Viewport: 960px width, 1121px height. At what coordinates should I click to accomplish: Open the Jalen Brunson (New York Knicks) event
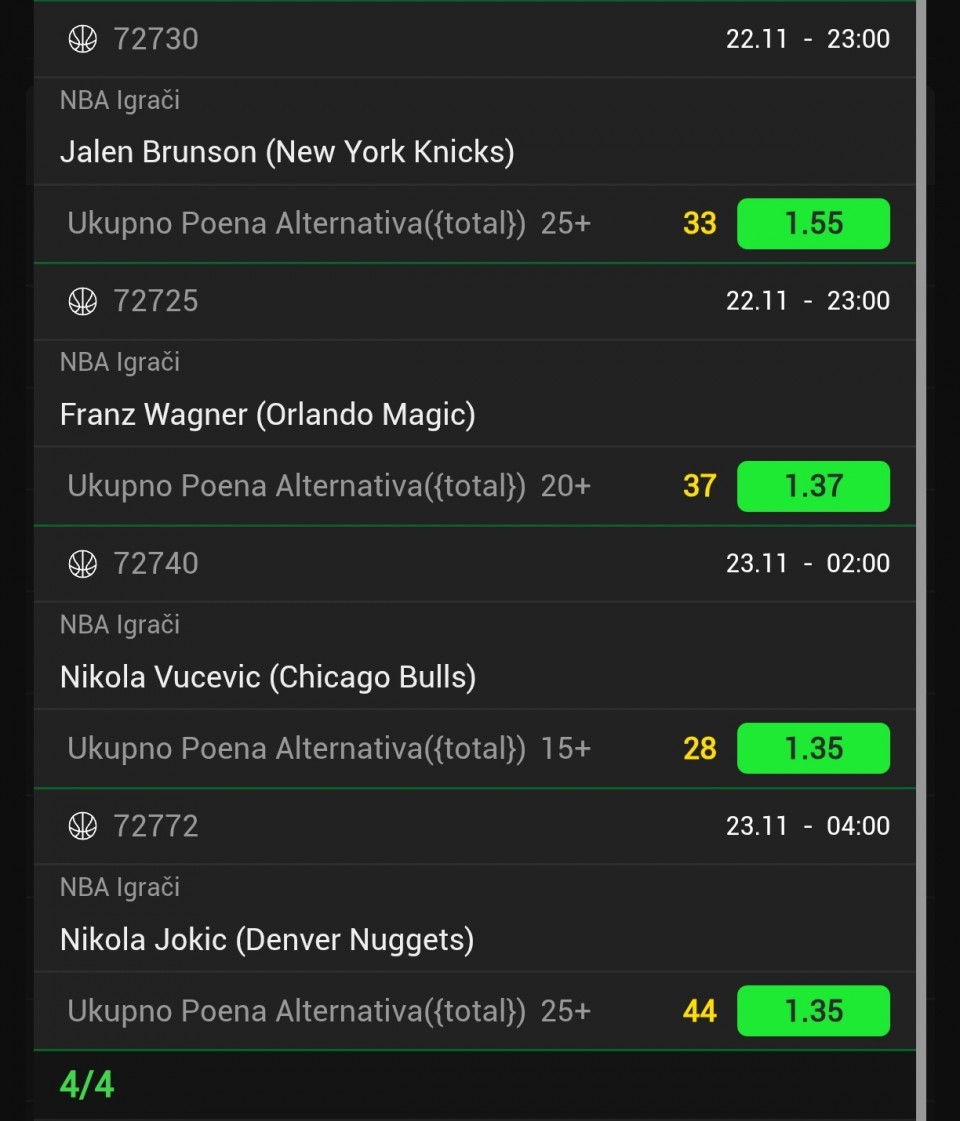click(x=287, y=152)
